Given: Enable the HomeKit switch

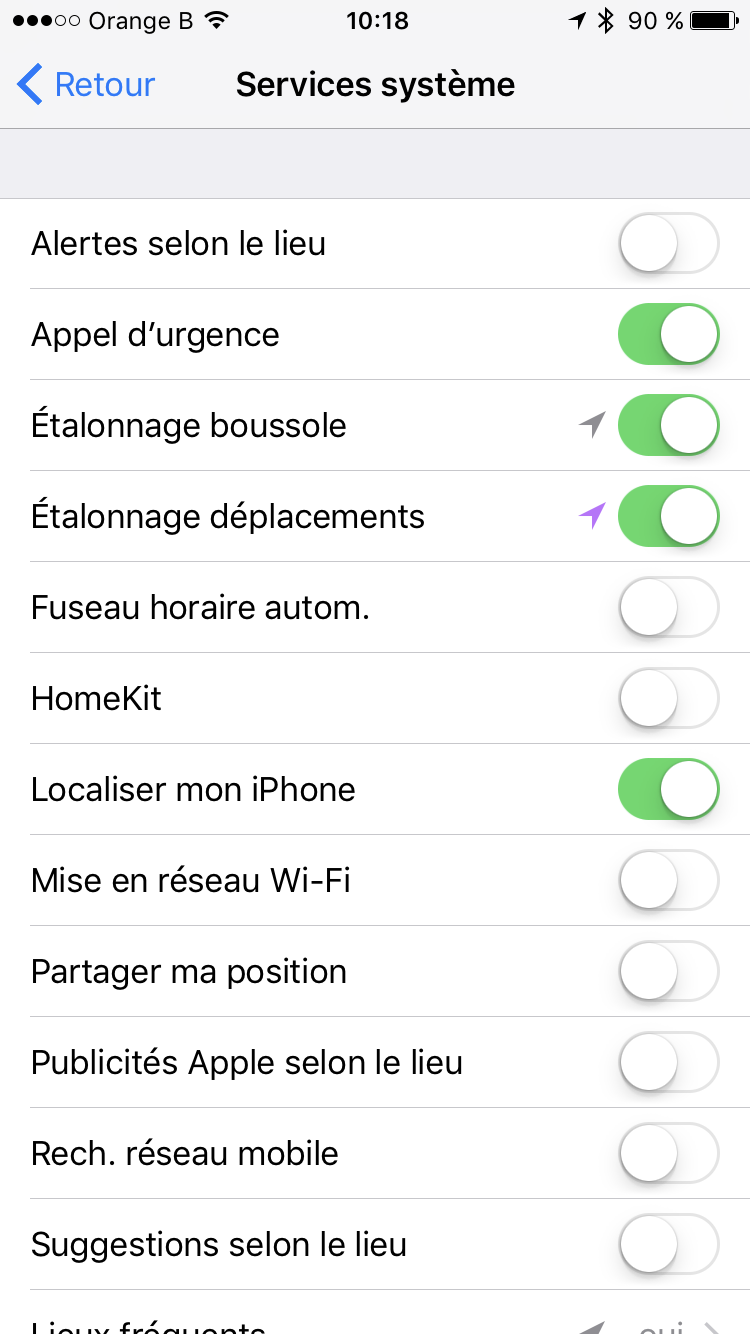Looking at the screenshot, I should click(x=668, y=698).
